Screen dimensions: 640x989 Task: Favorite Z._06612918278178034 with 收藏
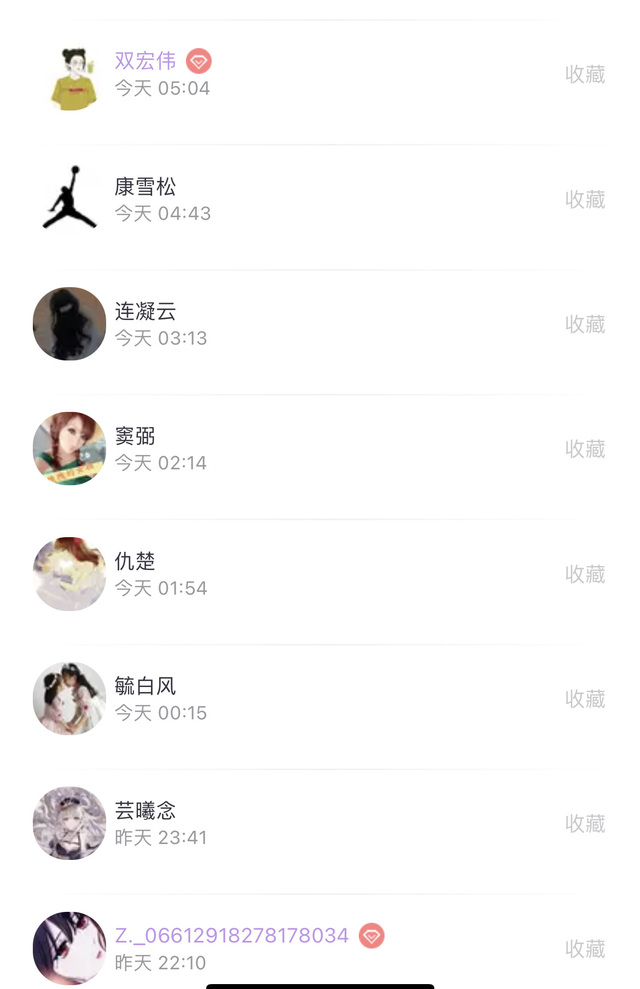tap(585, 948)
